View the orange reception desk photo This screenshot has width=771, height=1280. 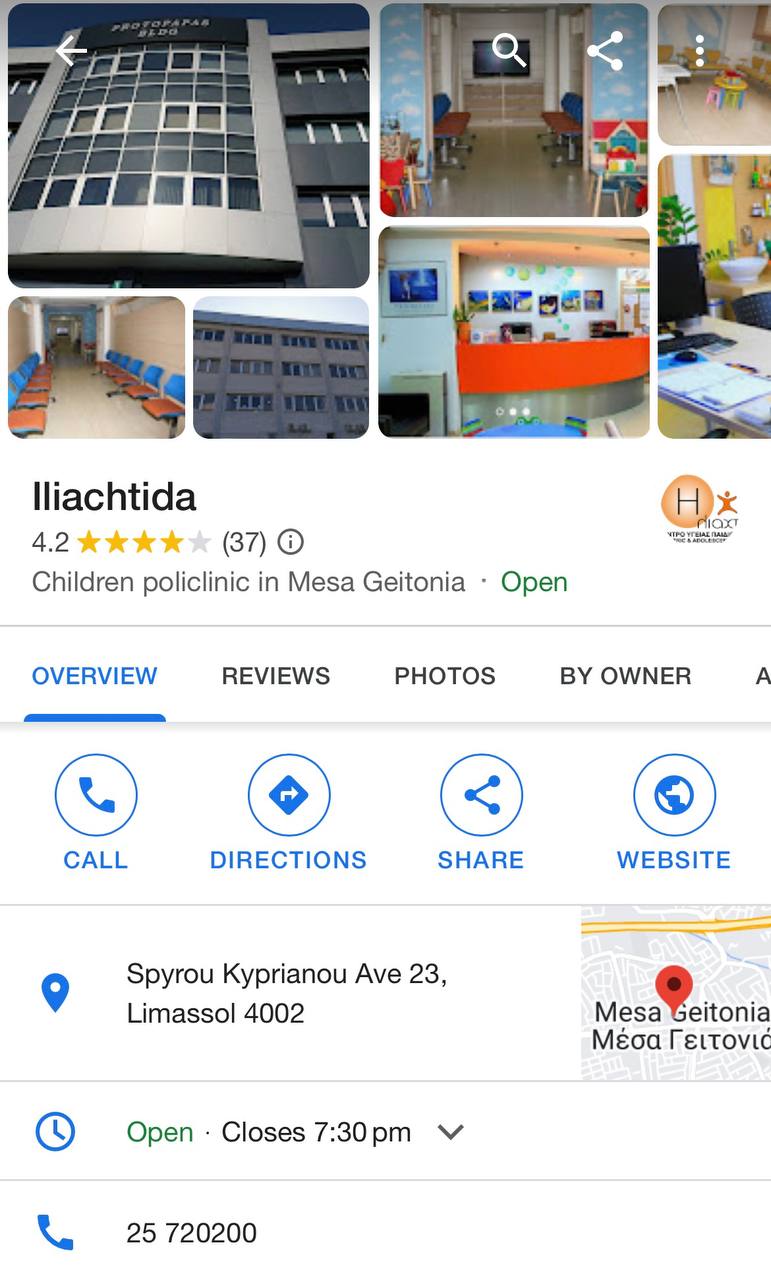point(514,332)
